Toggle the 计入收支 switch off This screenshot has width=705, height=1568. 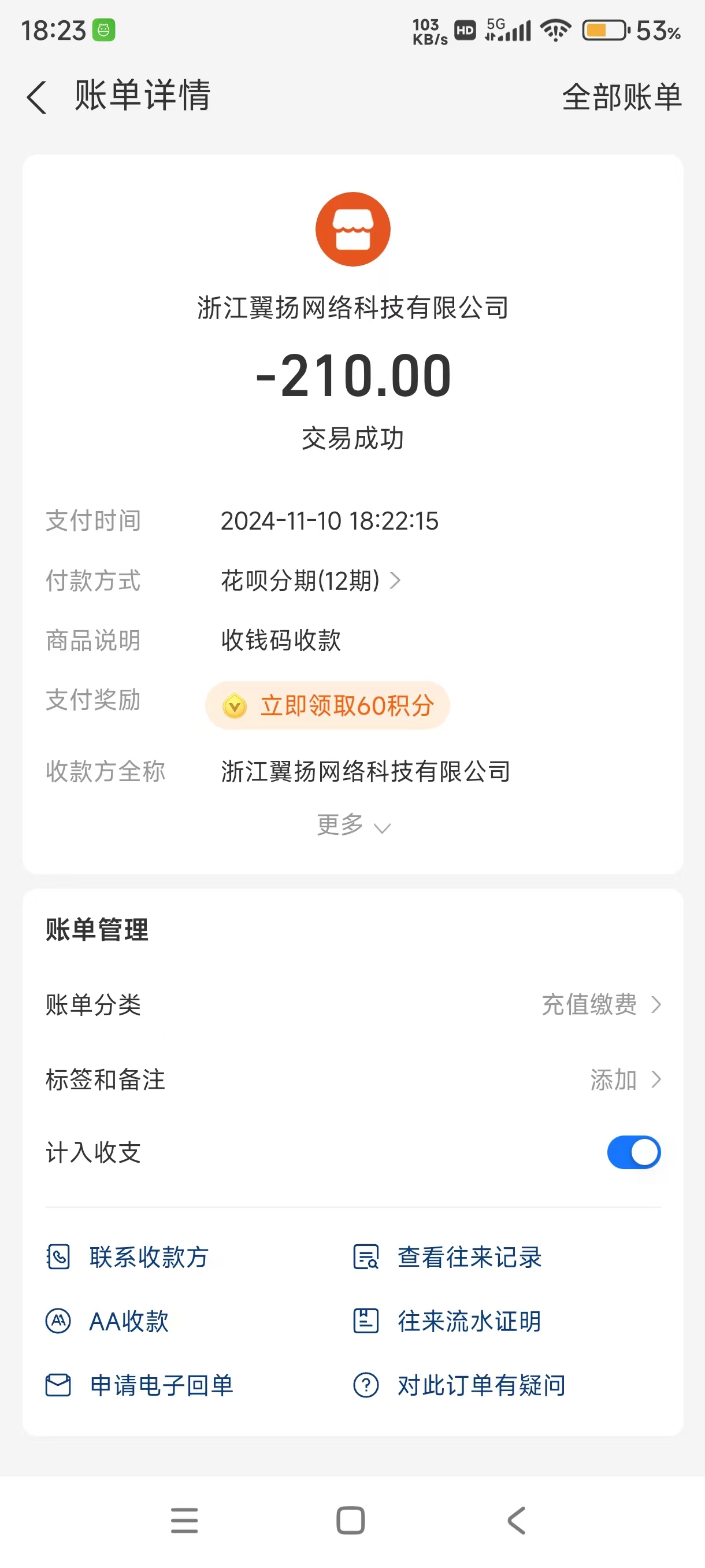[x=633, y=1152]
